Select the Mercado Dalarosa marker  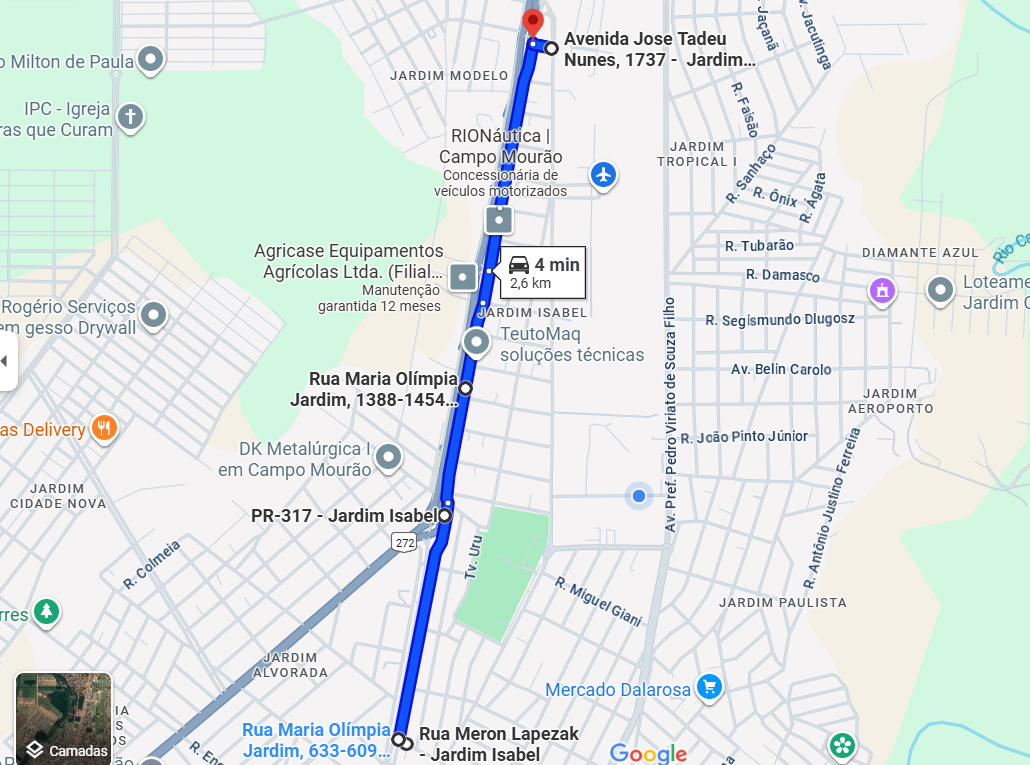710,686
